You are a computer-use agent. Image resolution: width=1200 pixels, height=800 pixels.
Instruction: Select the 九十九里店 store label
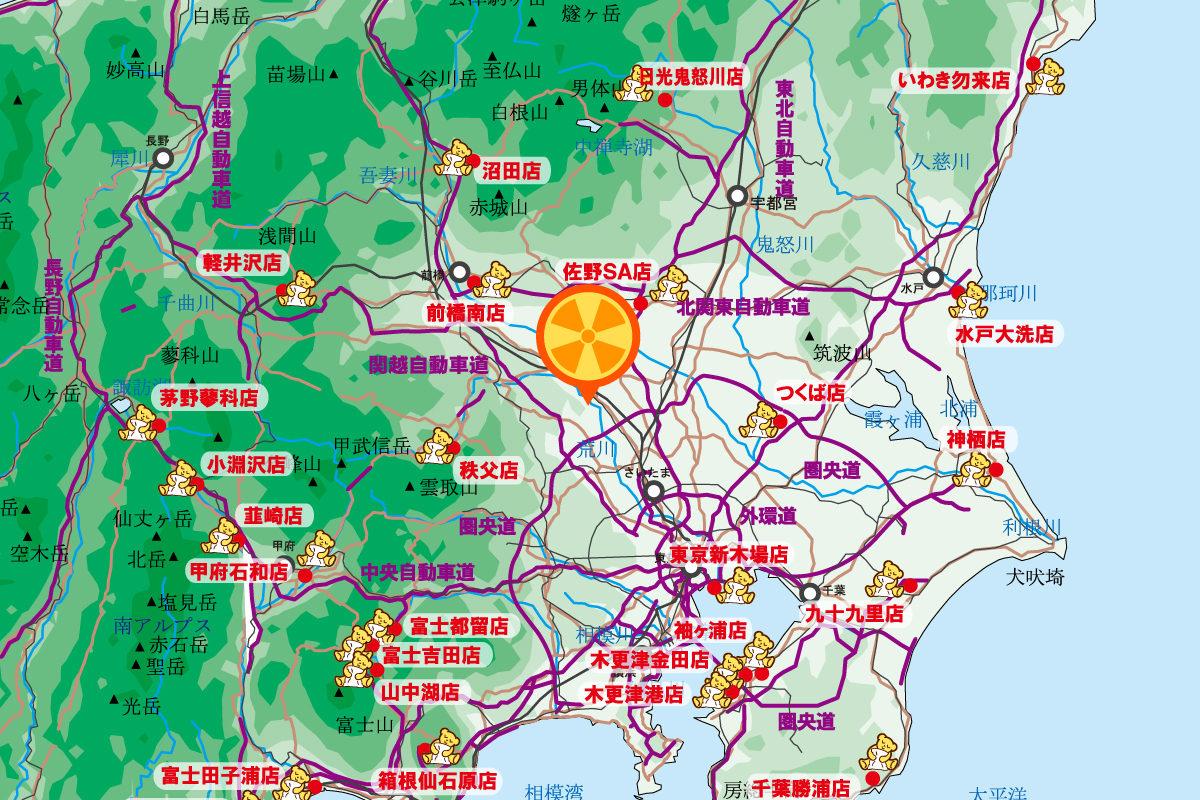click(854, 613)
